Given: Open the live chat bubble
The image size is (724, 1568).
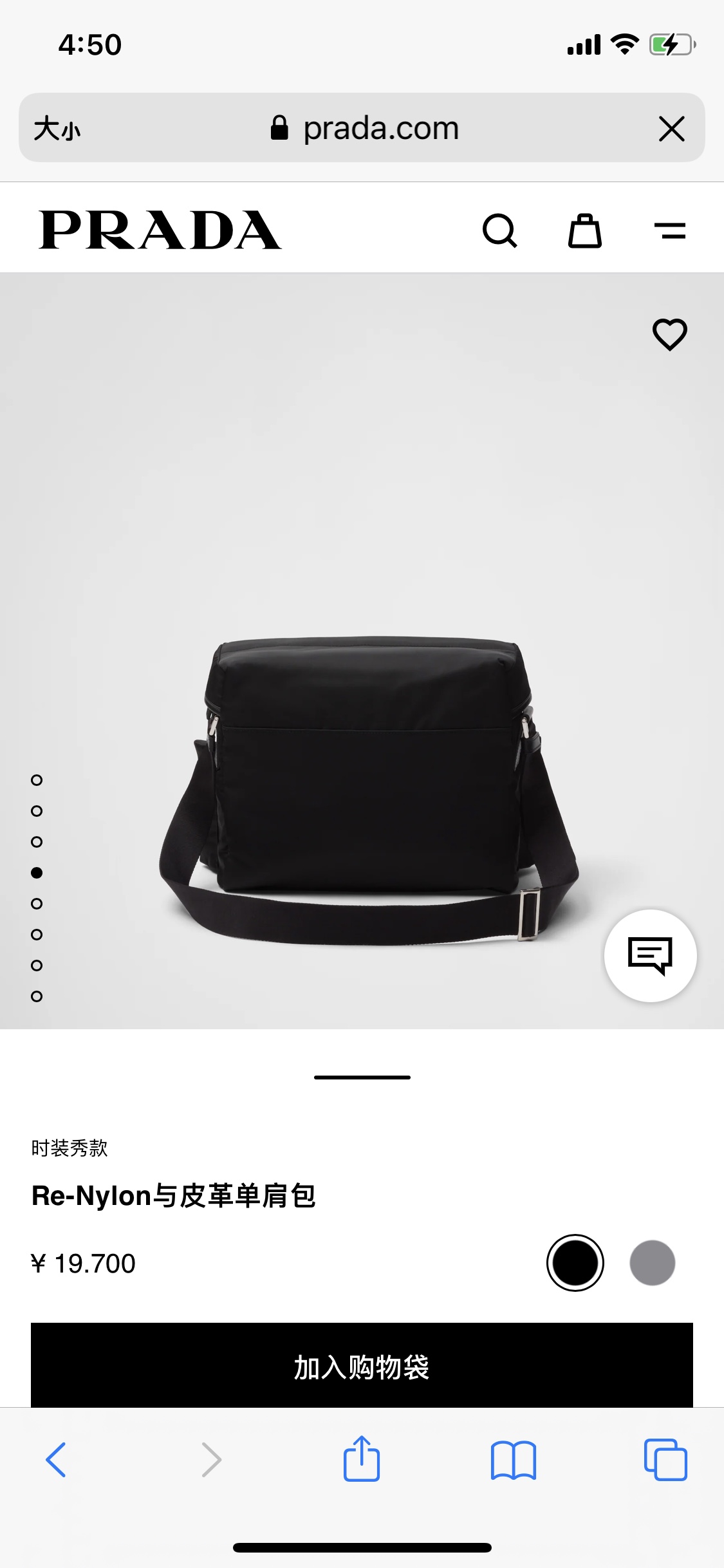Looking at the screenshot, I should 650,955.
